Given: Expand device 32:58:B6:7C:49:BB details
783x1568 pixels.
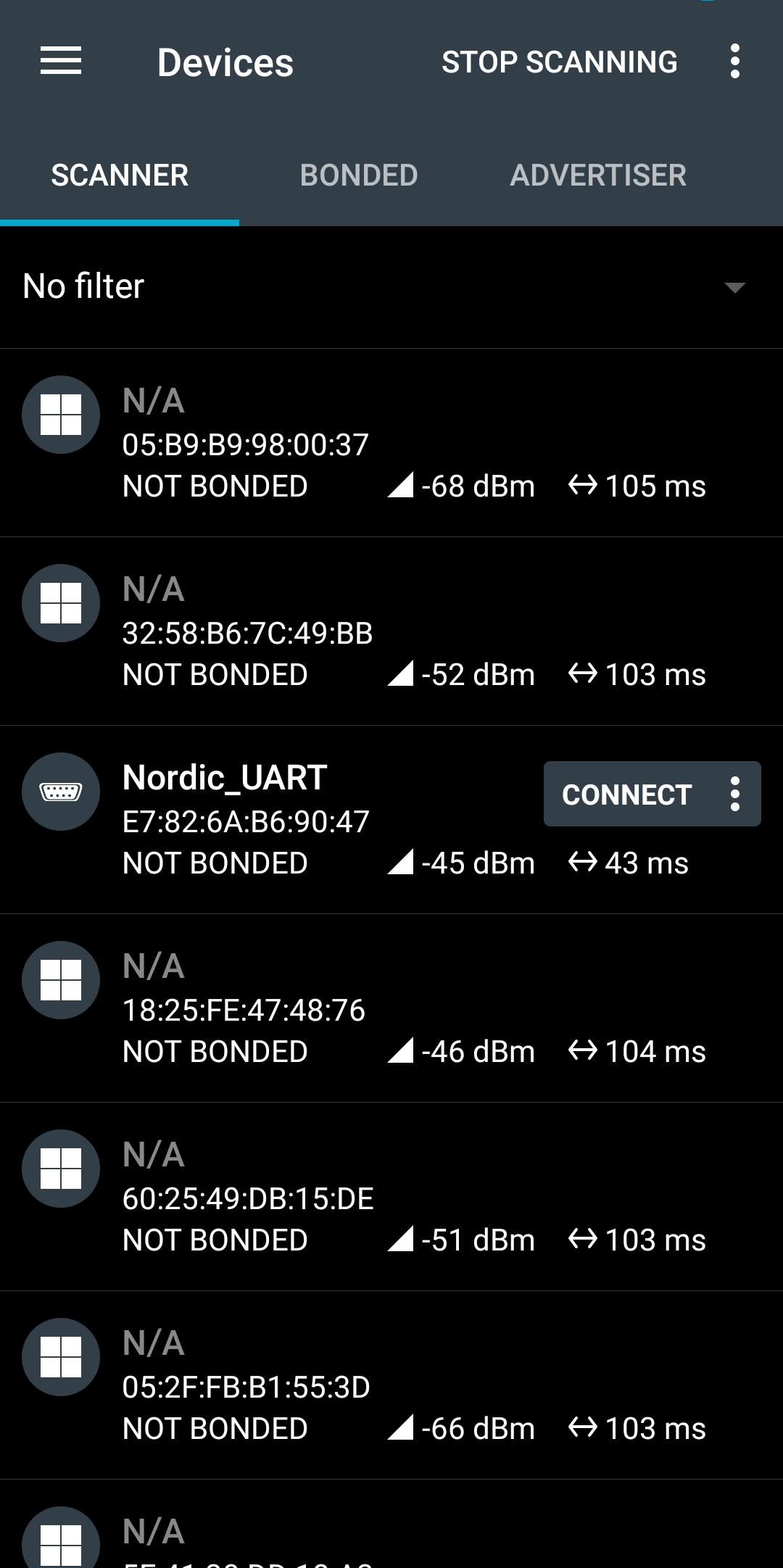Looking at the screenshot, I should click(x=391, y=631).
